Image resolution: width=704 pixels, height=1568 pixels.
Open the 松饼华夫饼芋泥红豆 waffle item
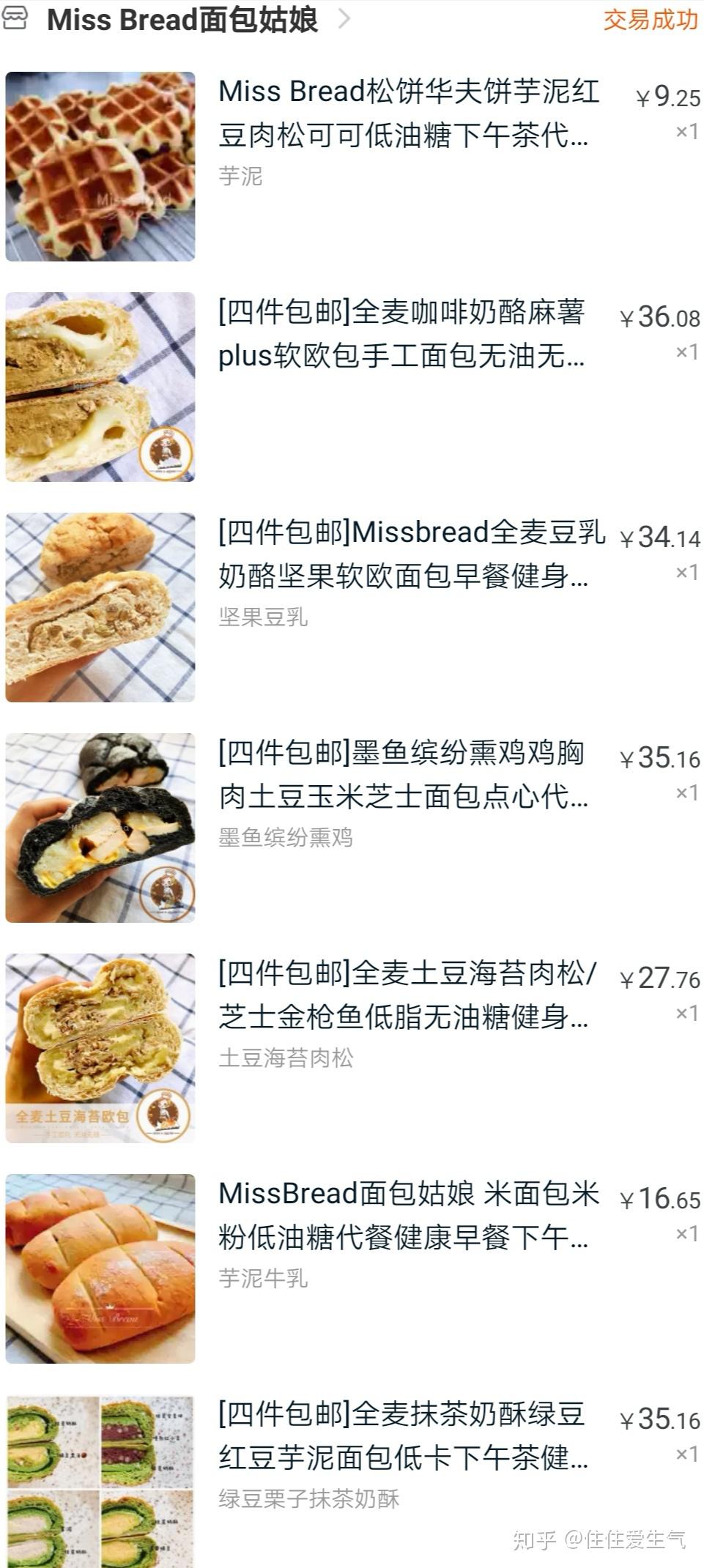(408, 114)
